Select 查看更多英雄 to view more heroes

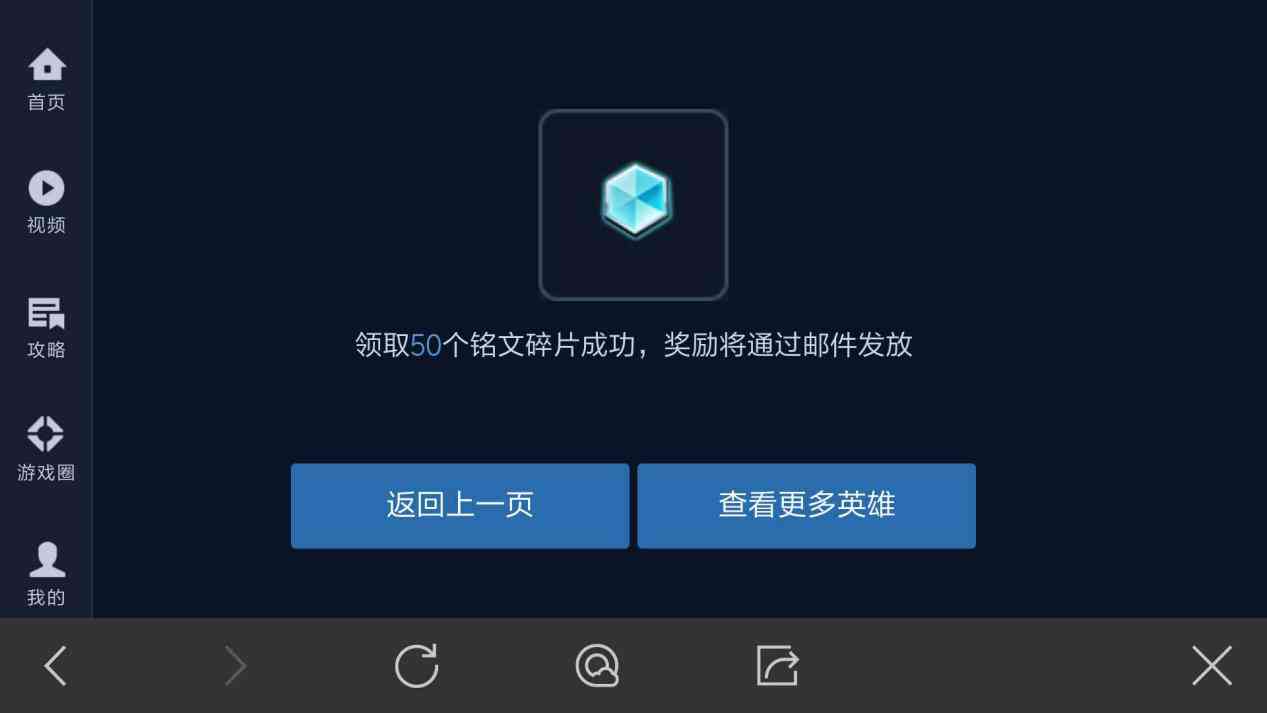pyautogui.click(x=806, y=505)
